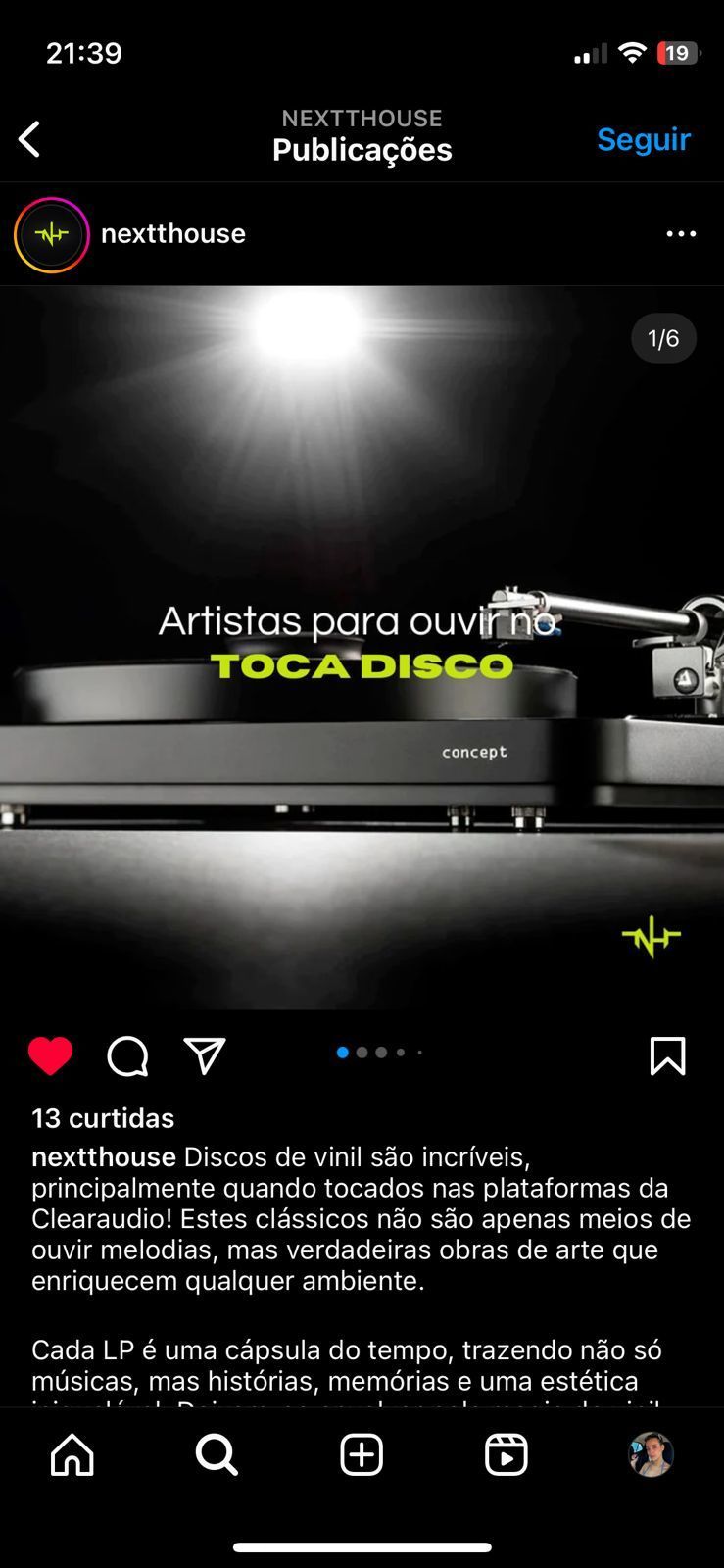Create a new post with the plus tab

tap(362, 1455)
